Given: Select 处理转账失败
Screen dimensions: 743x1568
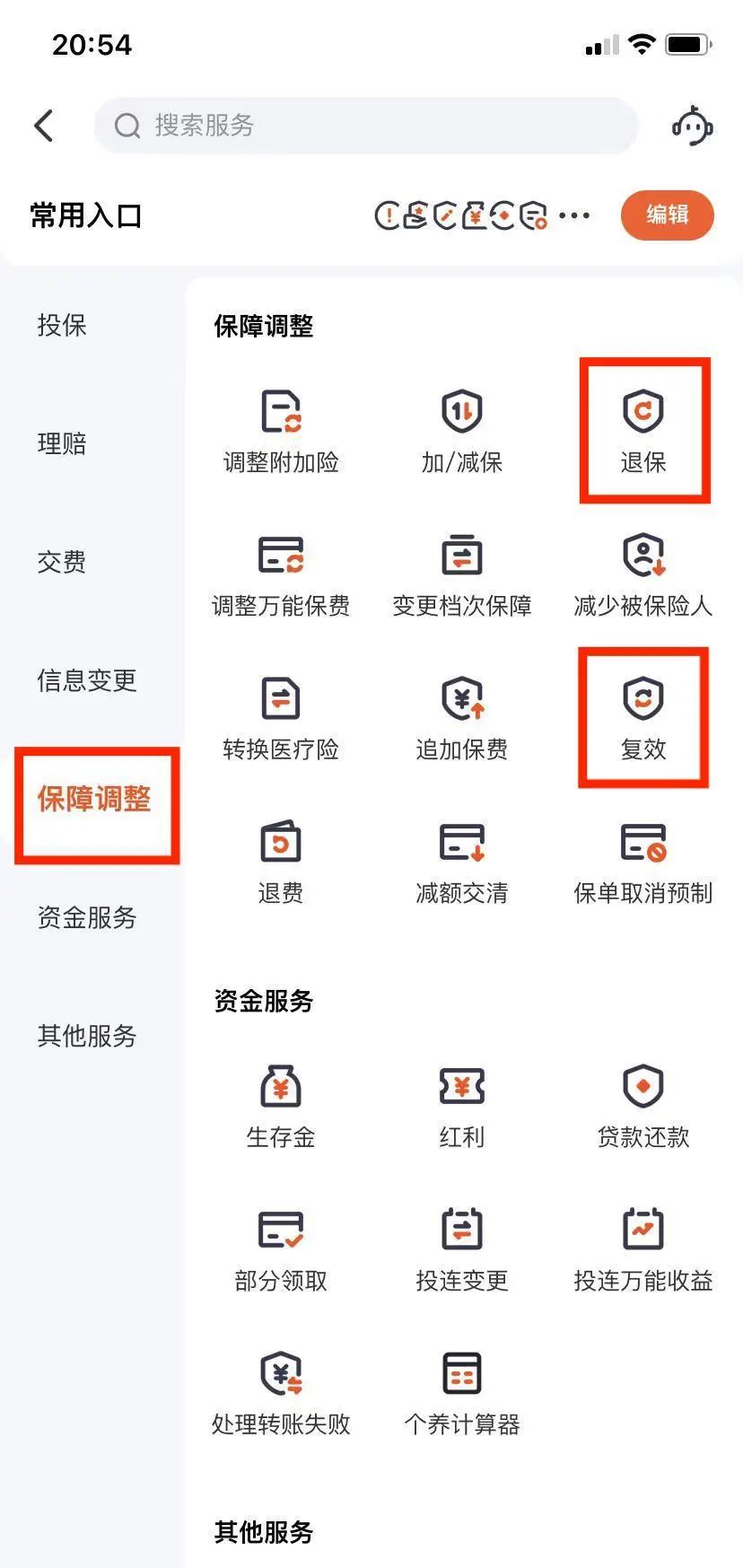Looking at the screenshot, I should pyautogui.click(x=281, y=1393).
